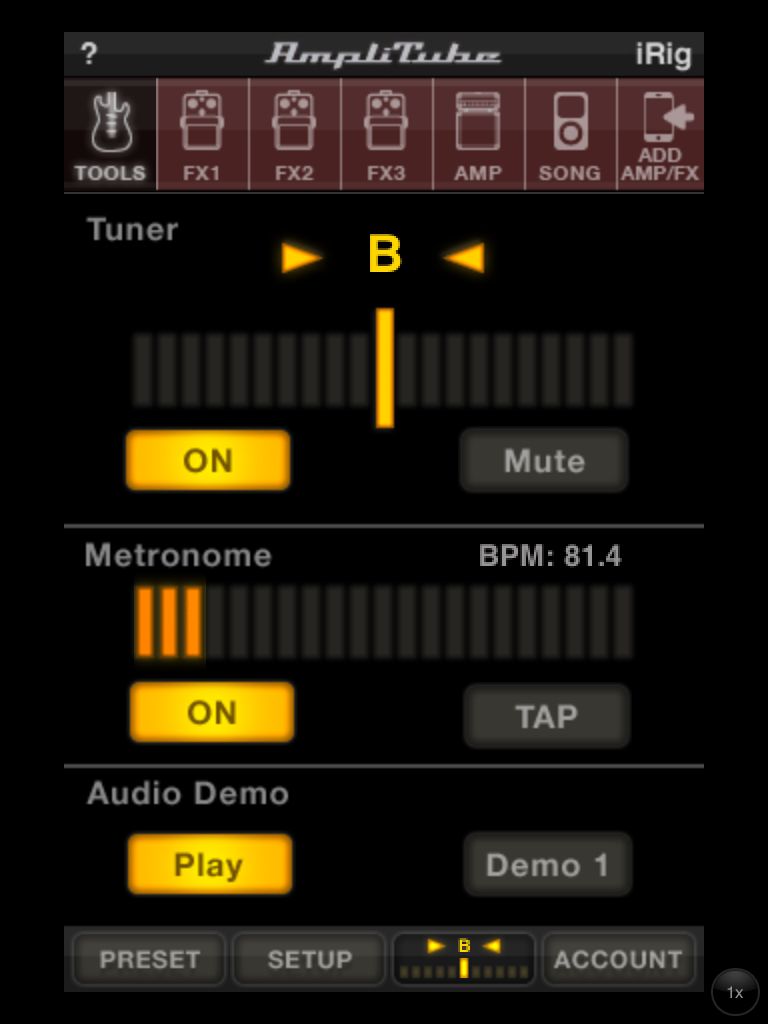
Task: Set tempo on the metronome BPM bar
Action: point(384,622)
